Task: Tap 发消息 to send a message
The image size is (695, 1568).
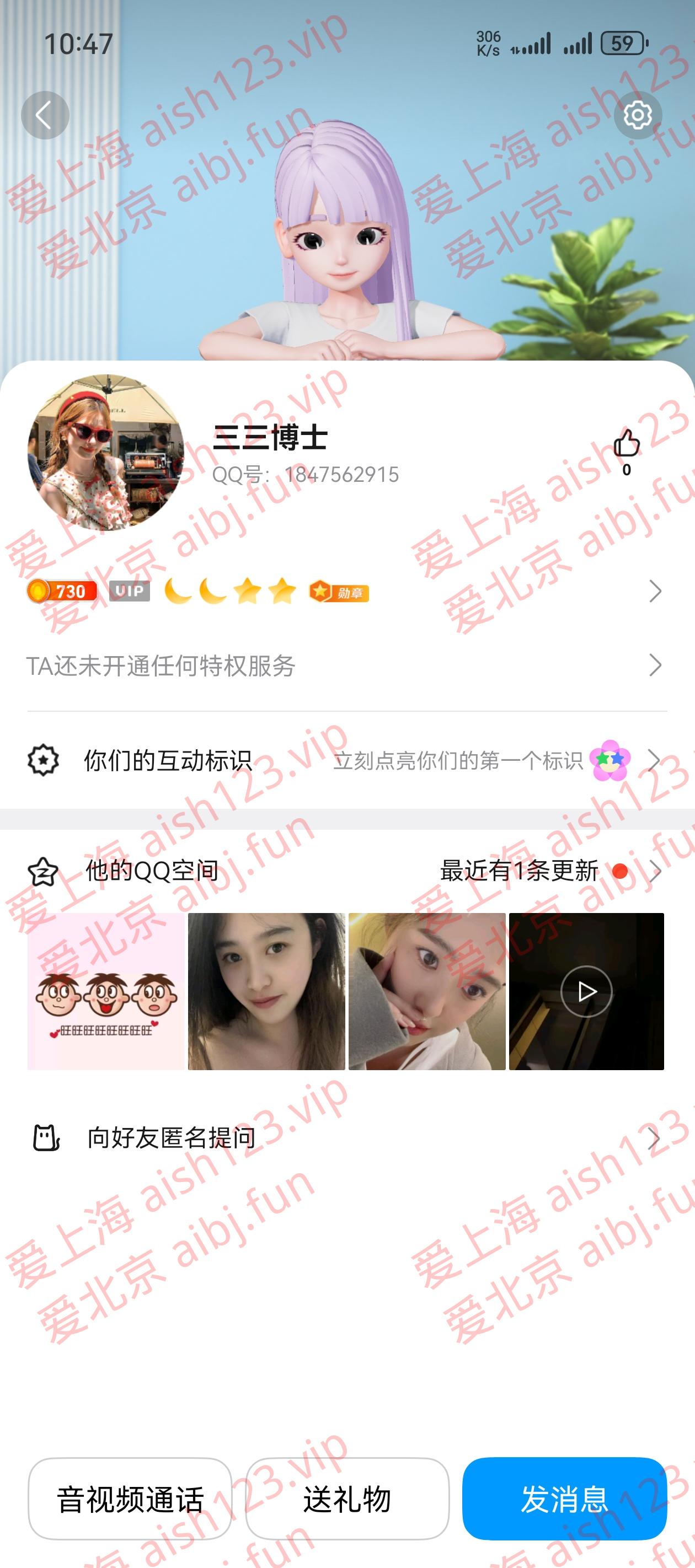Action: [x=564, y=1499]
